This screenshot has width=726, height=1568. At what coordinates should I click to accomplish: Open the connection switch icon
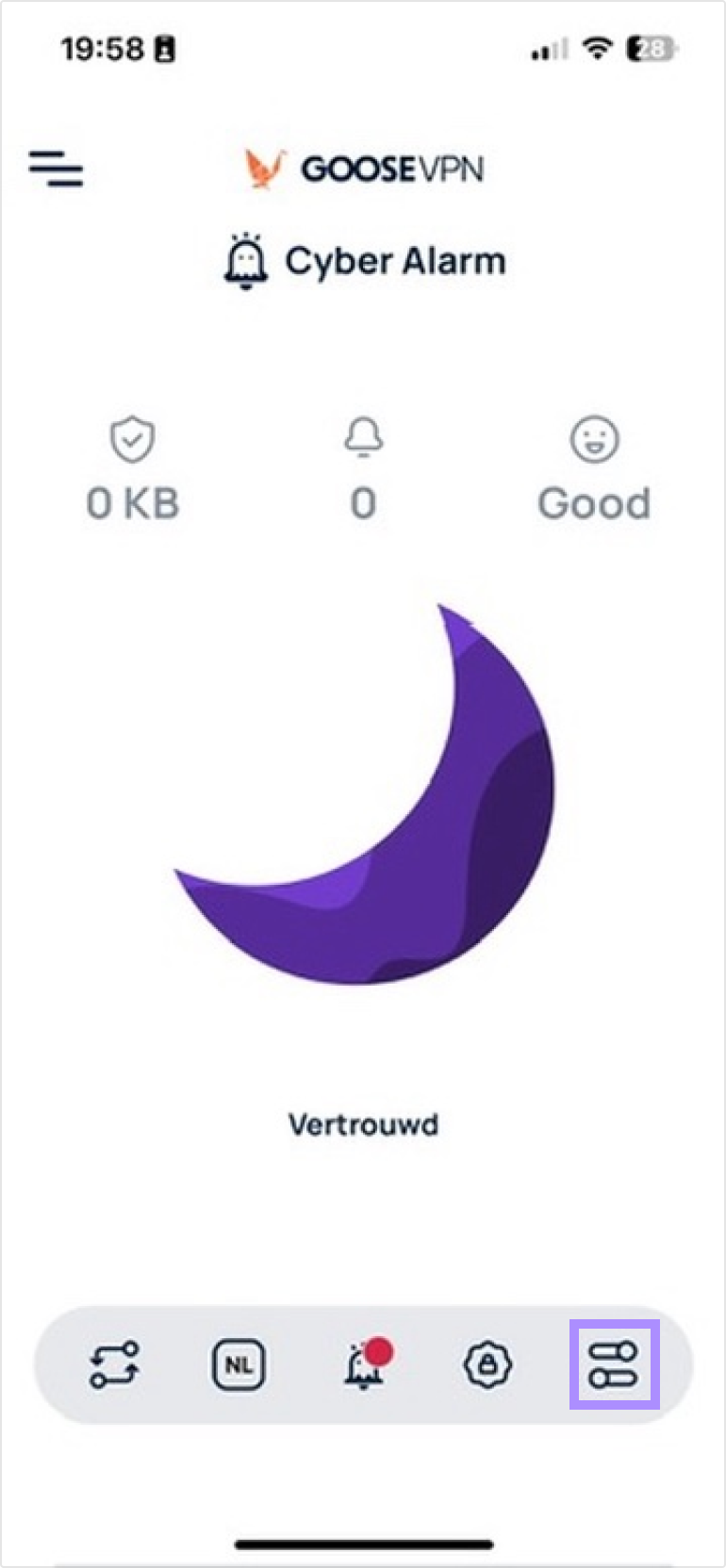[x=114, y=1364]
